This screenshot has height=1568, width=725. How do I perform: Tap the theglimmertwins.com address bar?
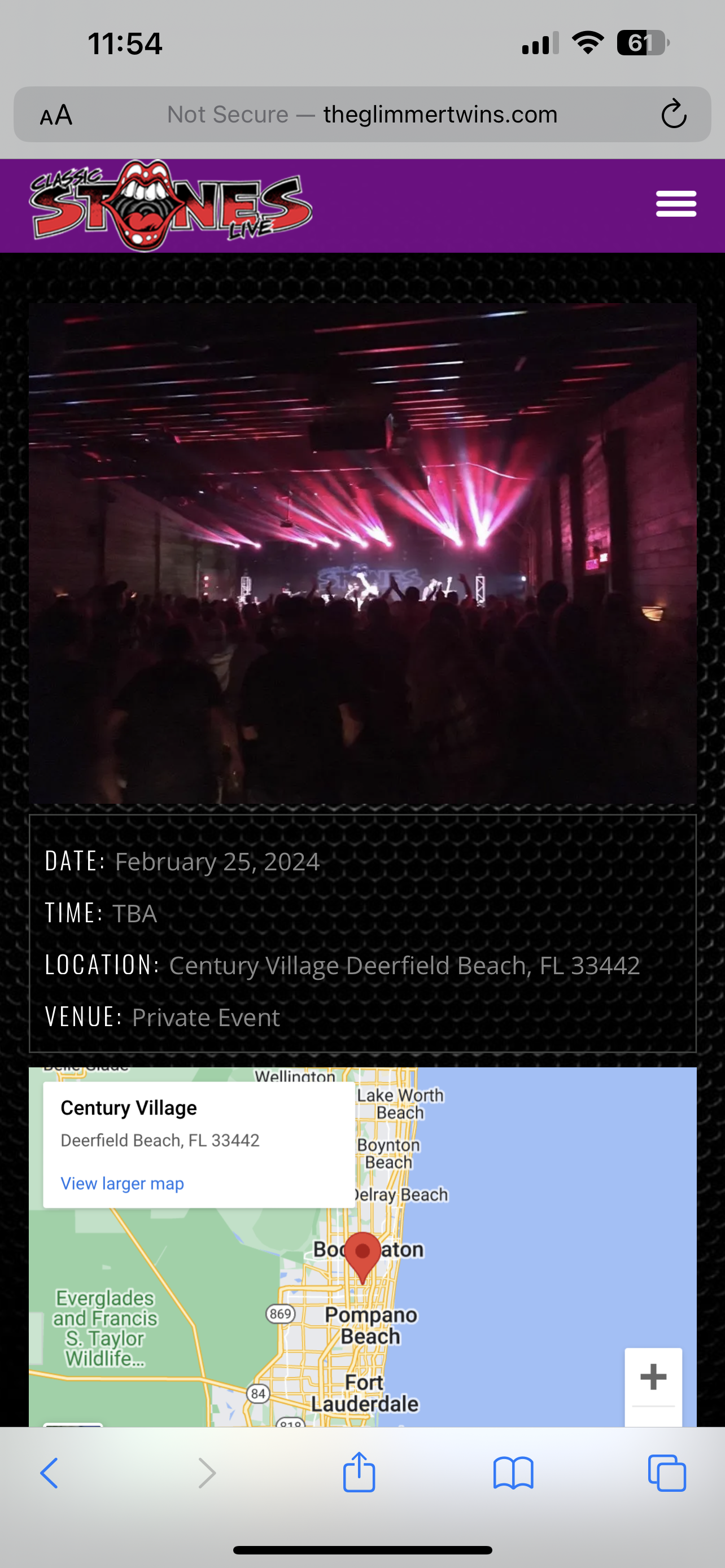click(362, 115)
